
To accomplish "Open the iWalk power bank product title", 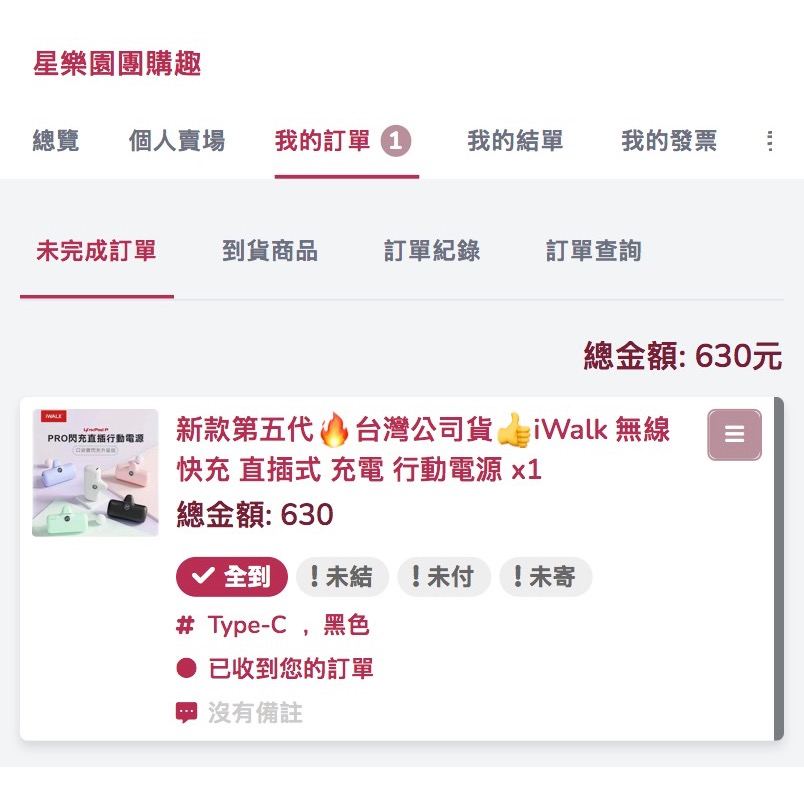I will point(422,449).
